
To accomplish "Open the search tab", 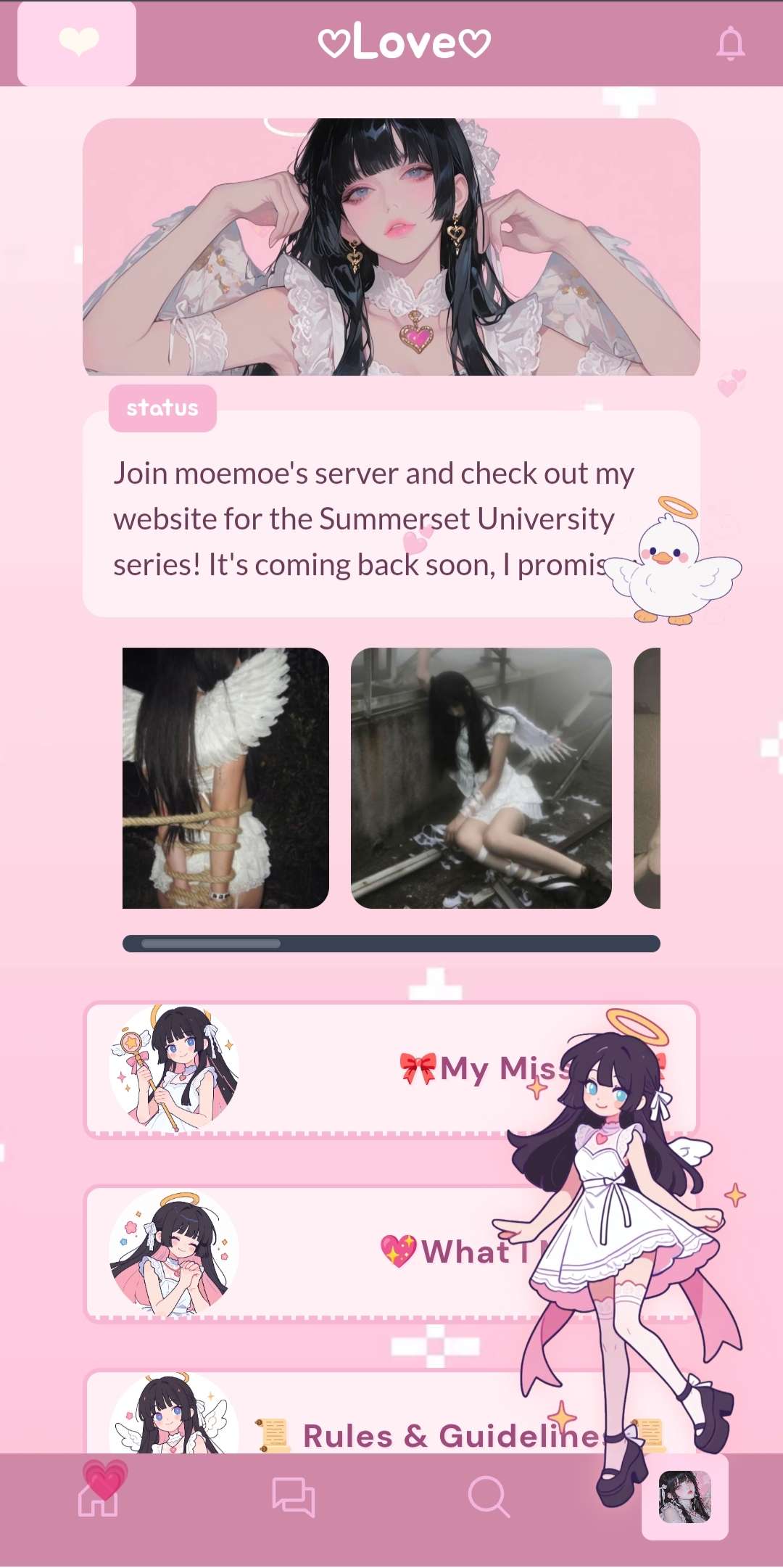I will [489, 1497].
